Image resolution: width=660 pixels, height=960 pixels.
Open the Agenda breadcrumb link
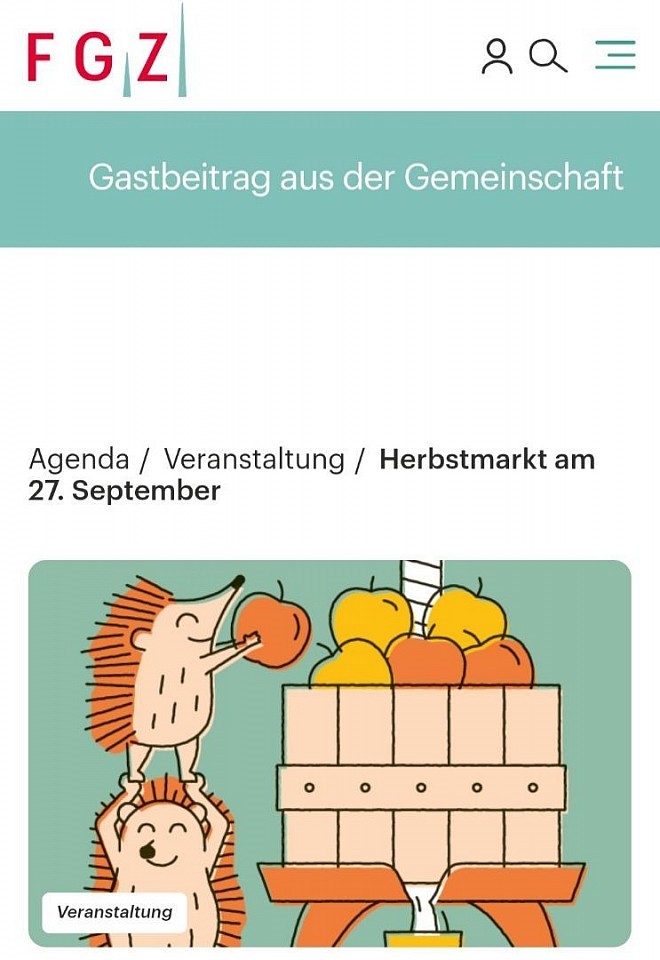click(79, 460)
